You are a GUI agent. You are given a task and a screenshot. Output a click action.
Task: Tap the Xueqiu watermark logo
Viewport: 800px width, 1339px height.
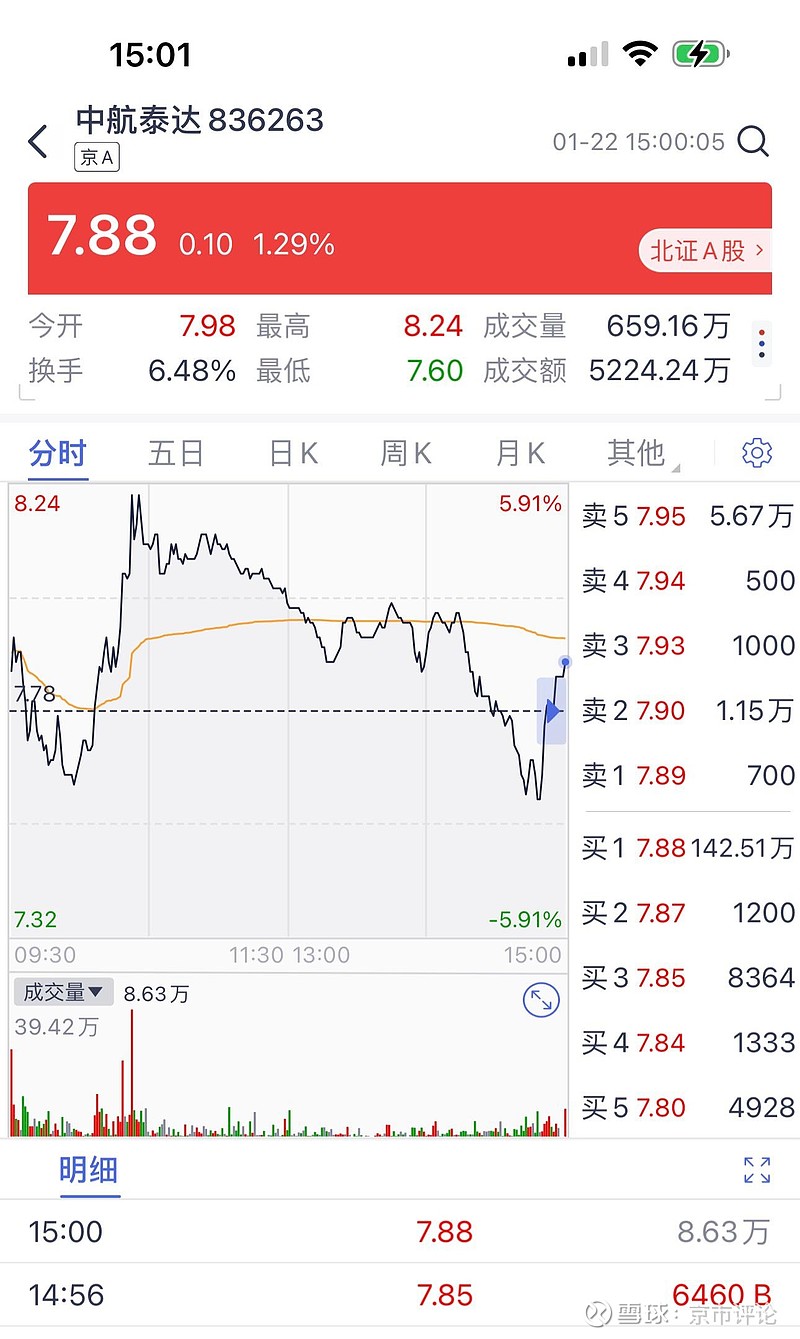(597, 1312)
